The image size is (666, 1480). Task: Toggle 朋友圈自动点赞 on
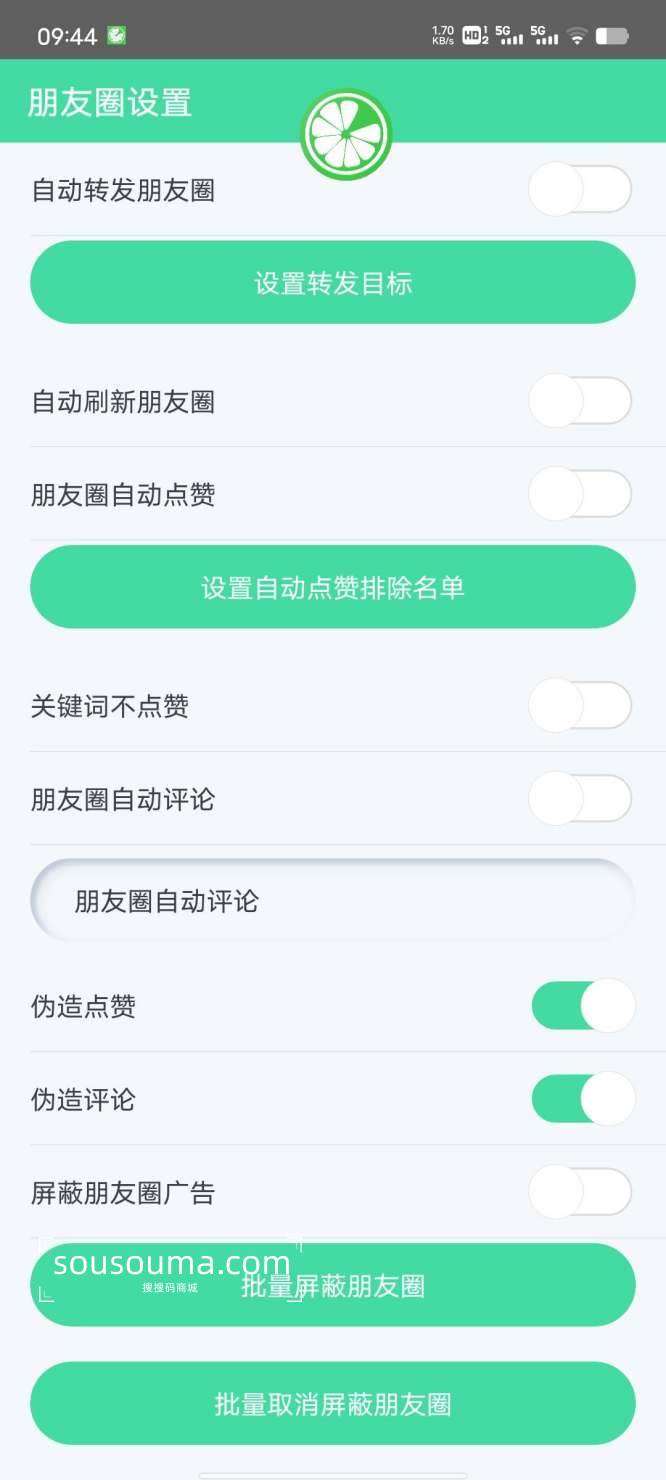pyautogui.click(x=580, y=495)
